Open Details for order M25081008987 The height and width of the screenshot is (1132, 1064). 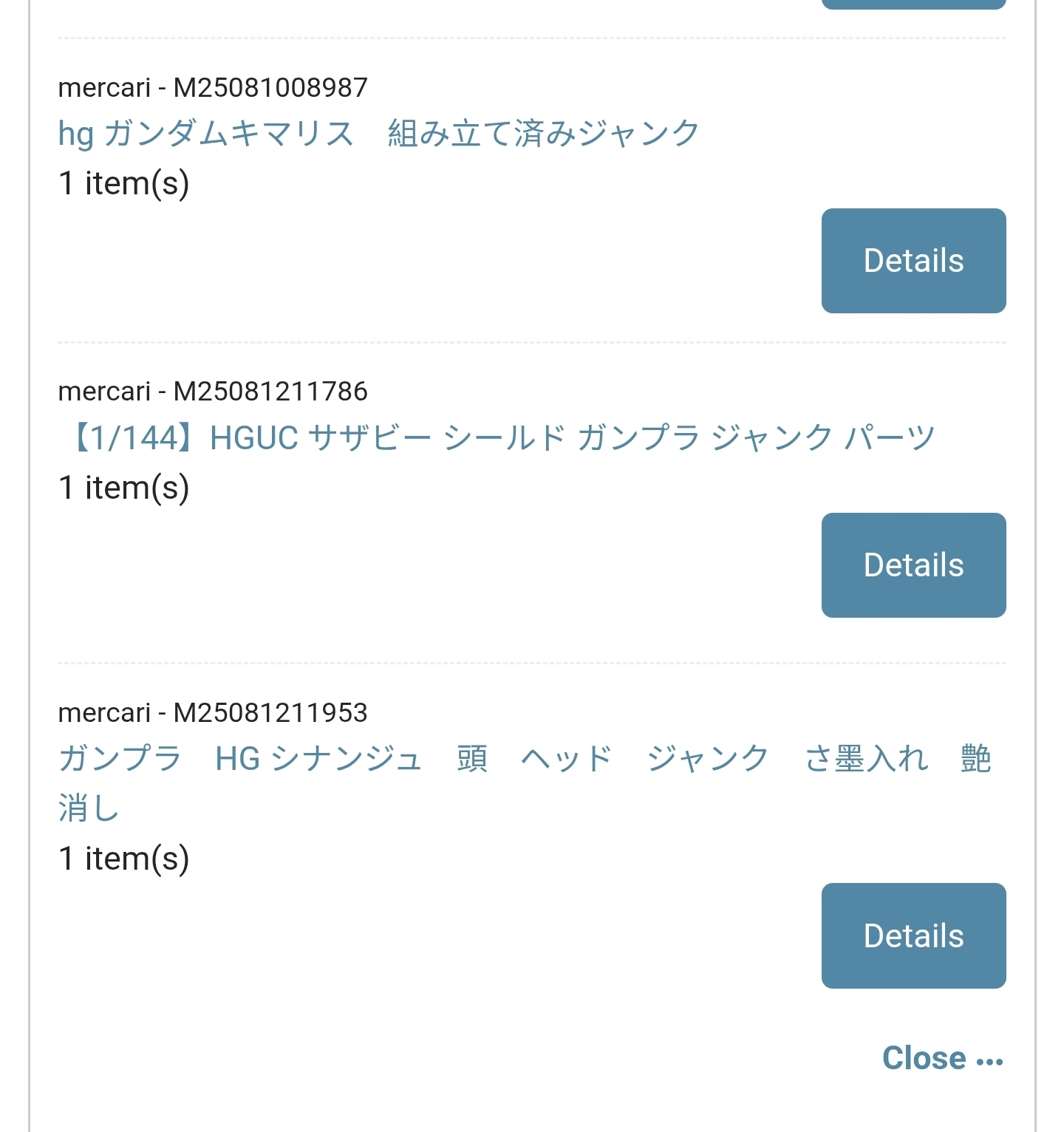click(913, 261)
